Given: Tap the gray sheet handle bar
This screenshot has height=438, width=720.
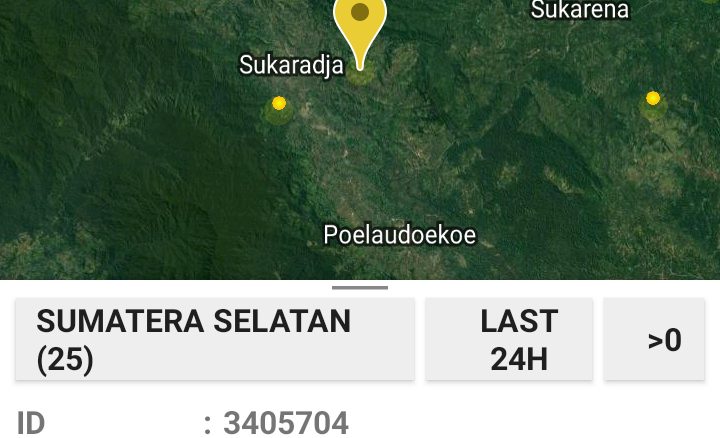Looking at the screenshot, I should pos(360,288).
